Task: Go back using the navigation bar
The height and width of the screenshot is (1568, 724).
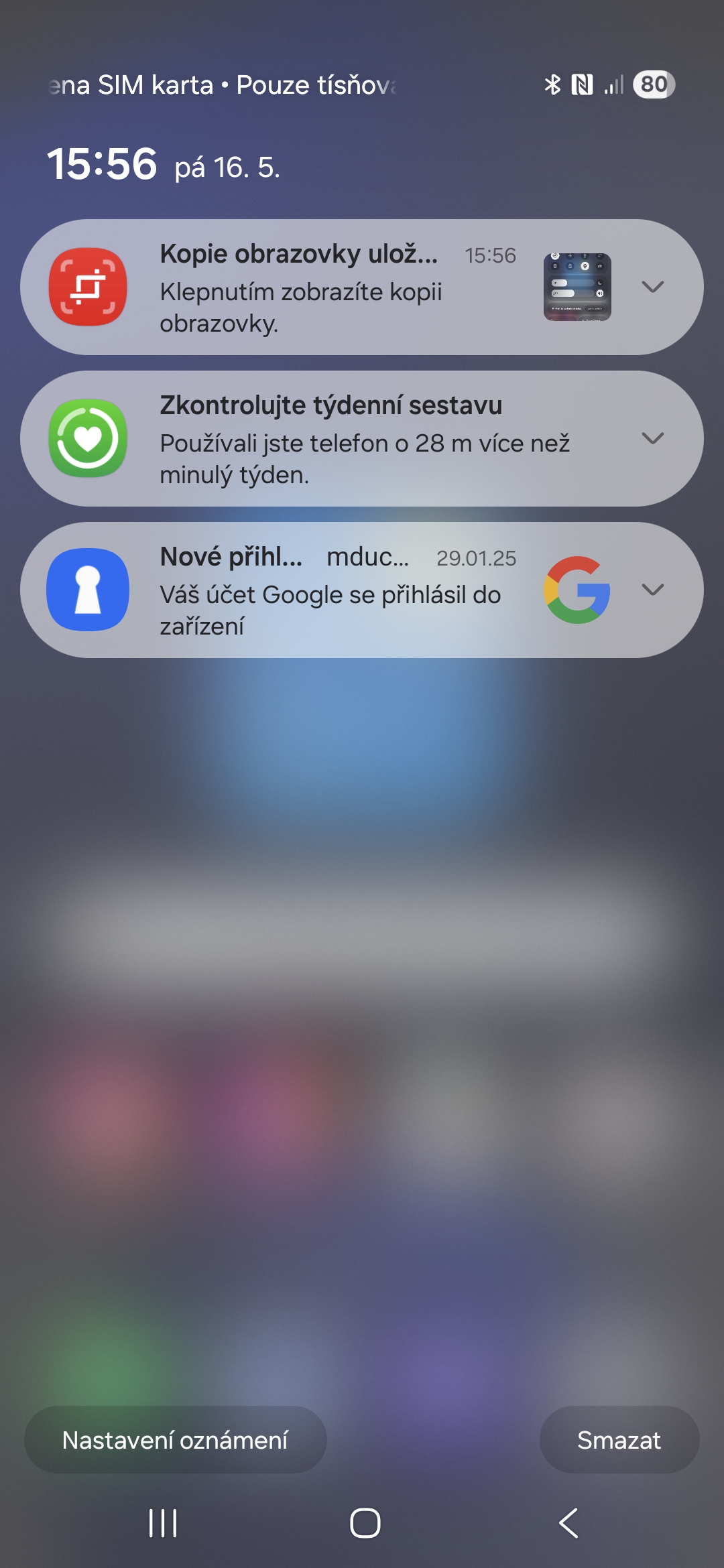Action: [568, 1523]
